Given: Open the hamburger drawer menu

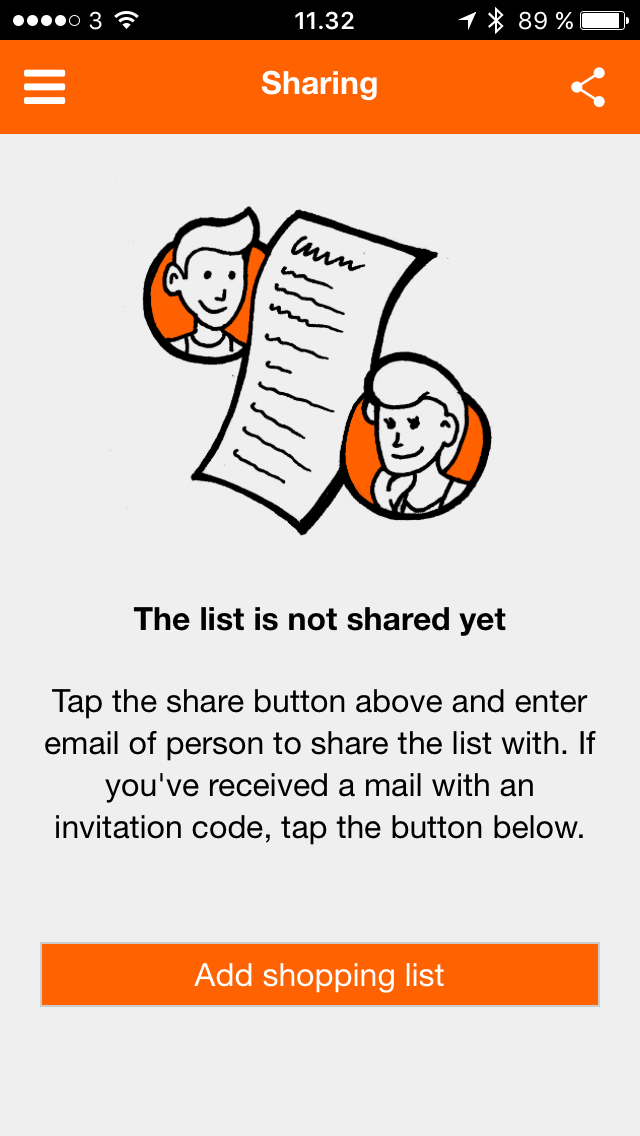Looking at the screenshot, I should 44,87.
